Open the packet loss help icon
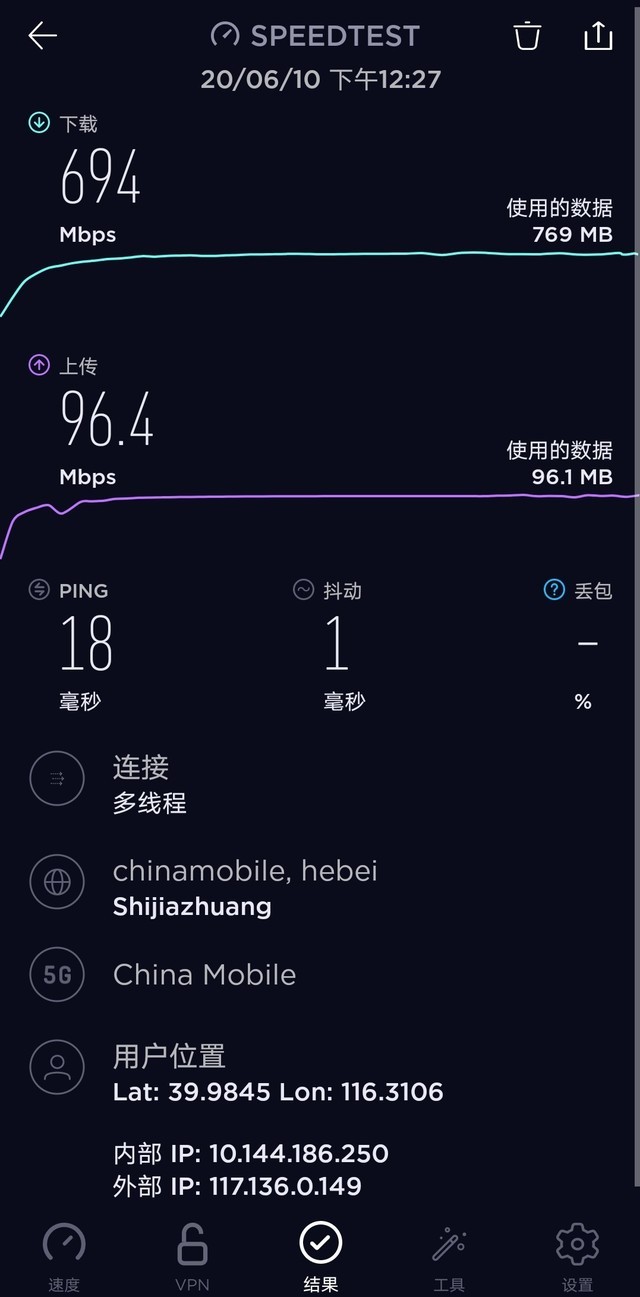 tap(554, 590)
